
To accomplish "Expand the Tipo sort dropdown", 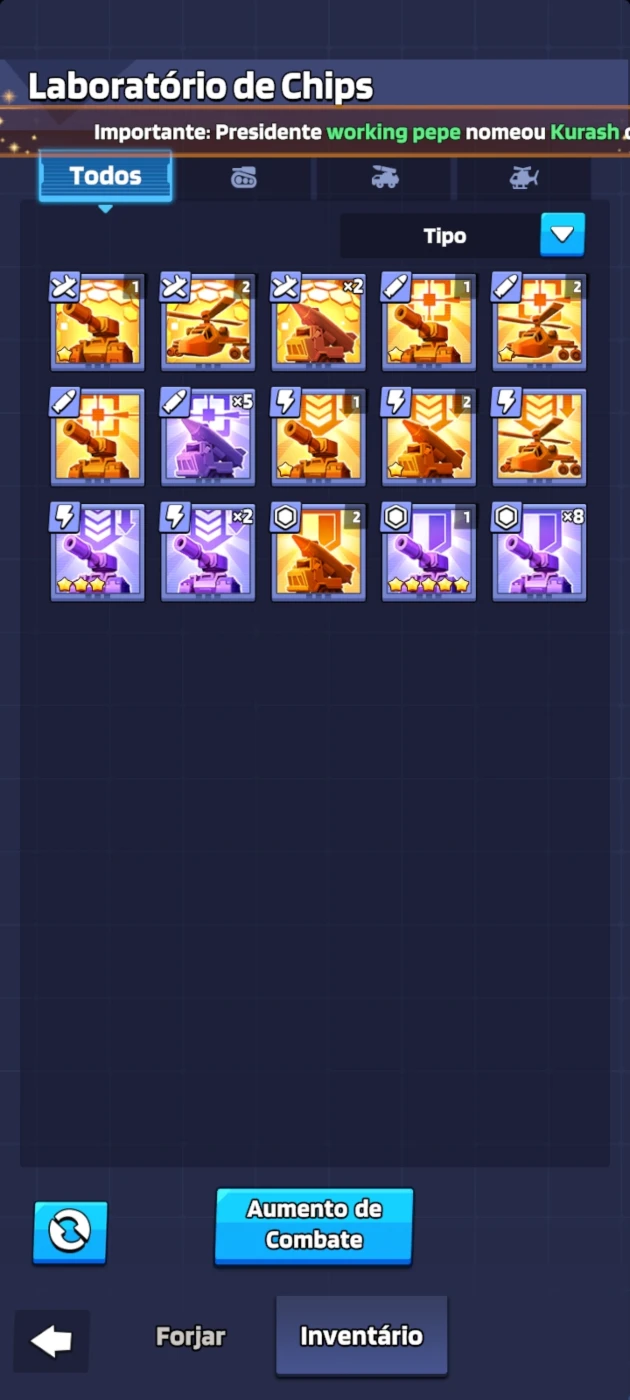I will point(562,236).
